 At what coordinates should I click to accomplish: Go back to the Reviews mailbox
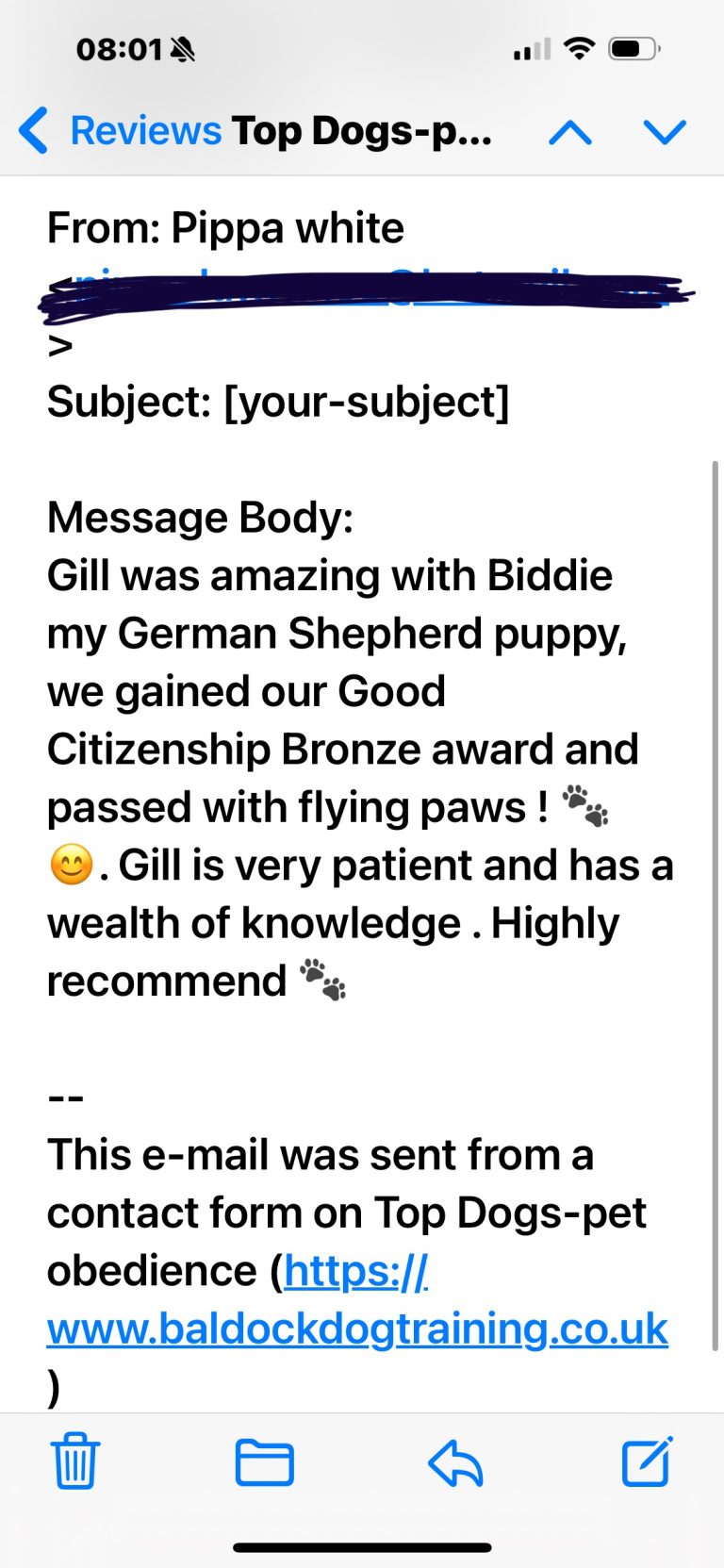[120, 131]
